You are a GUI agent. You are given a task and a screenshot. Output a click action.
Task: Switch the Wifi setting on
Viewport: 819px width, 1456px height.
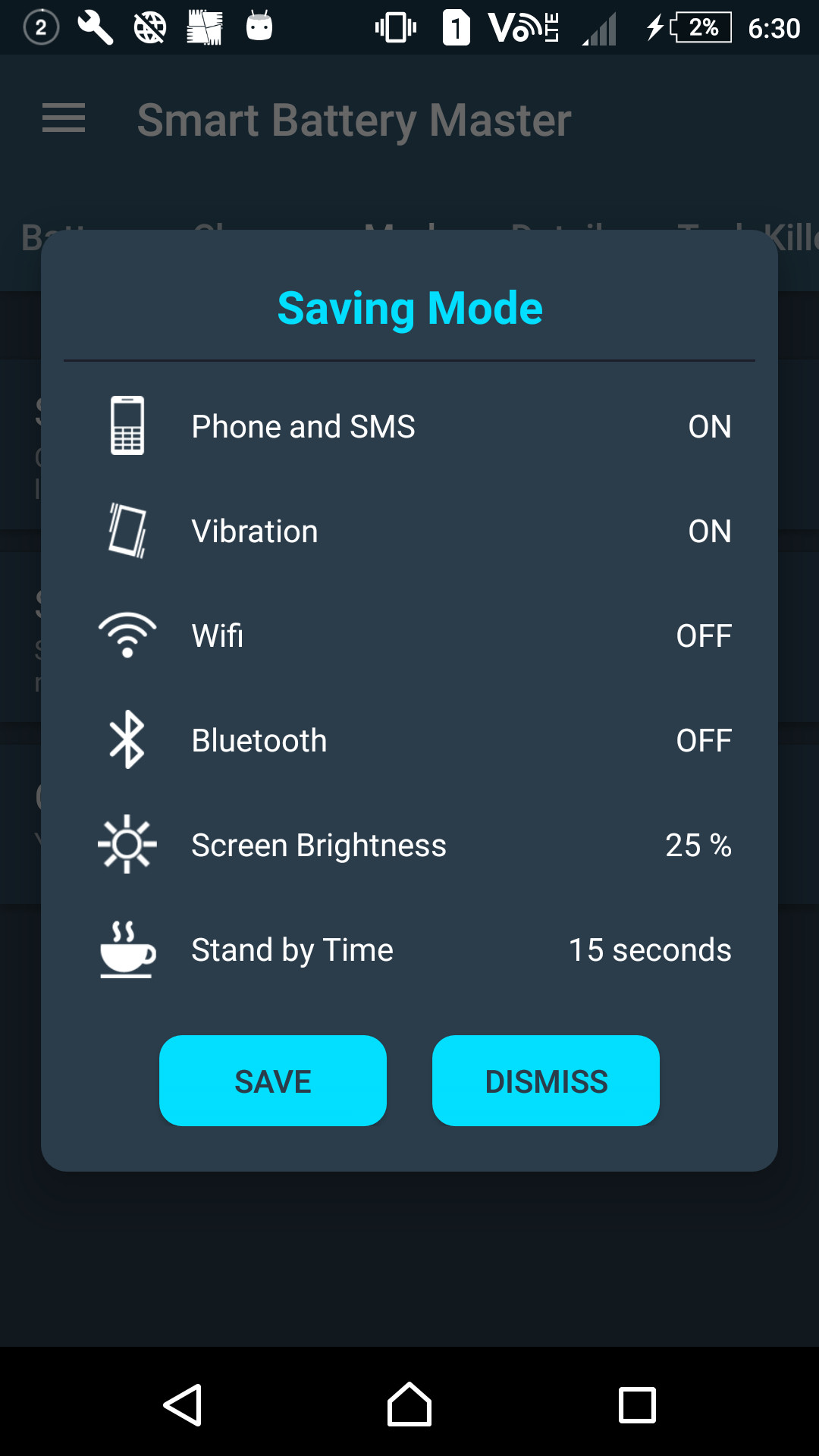(703, 636)
